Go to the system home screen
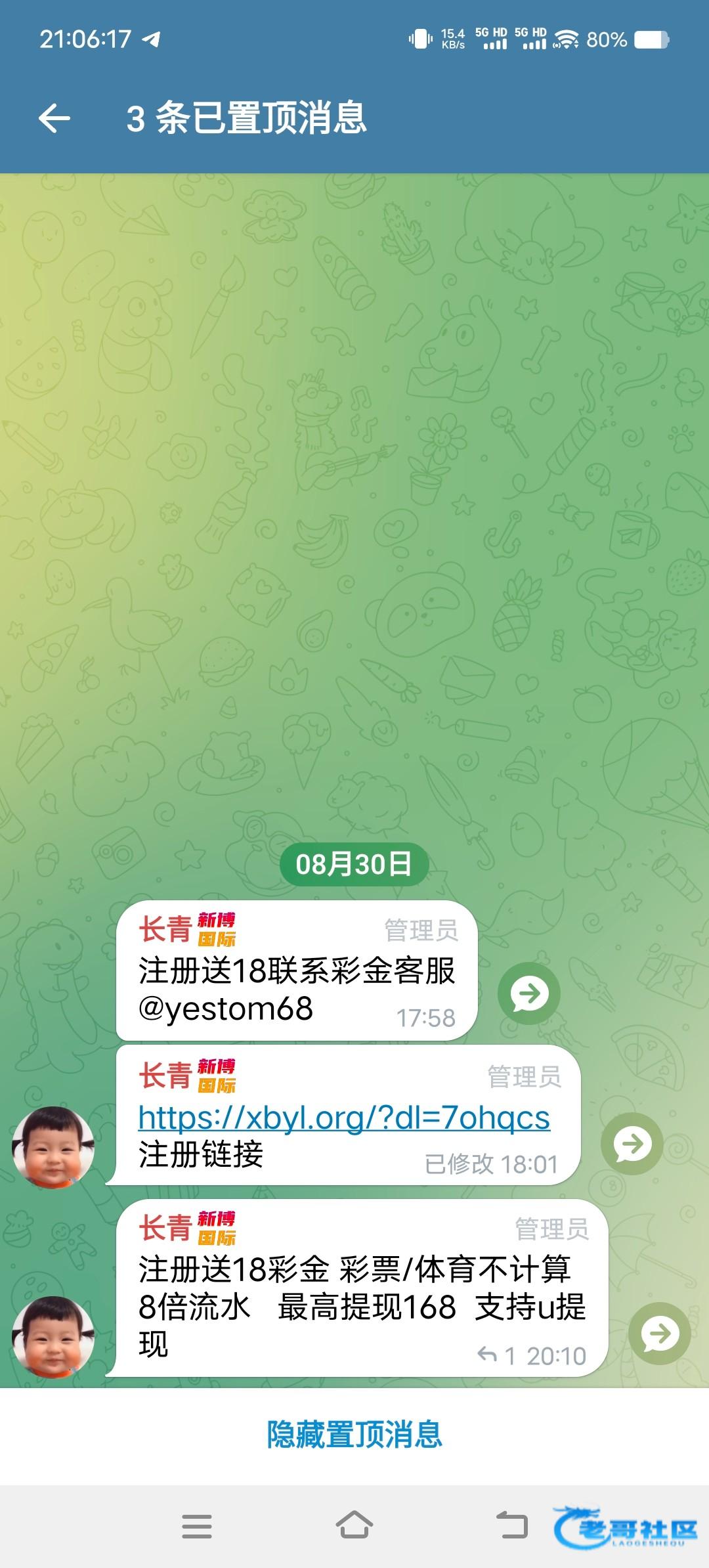The image size is (709, 1568). pos(354,1525)
